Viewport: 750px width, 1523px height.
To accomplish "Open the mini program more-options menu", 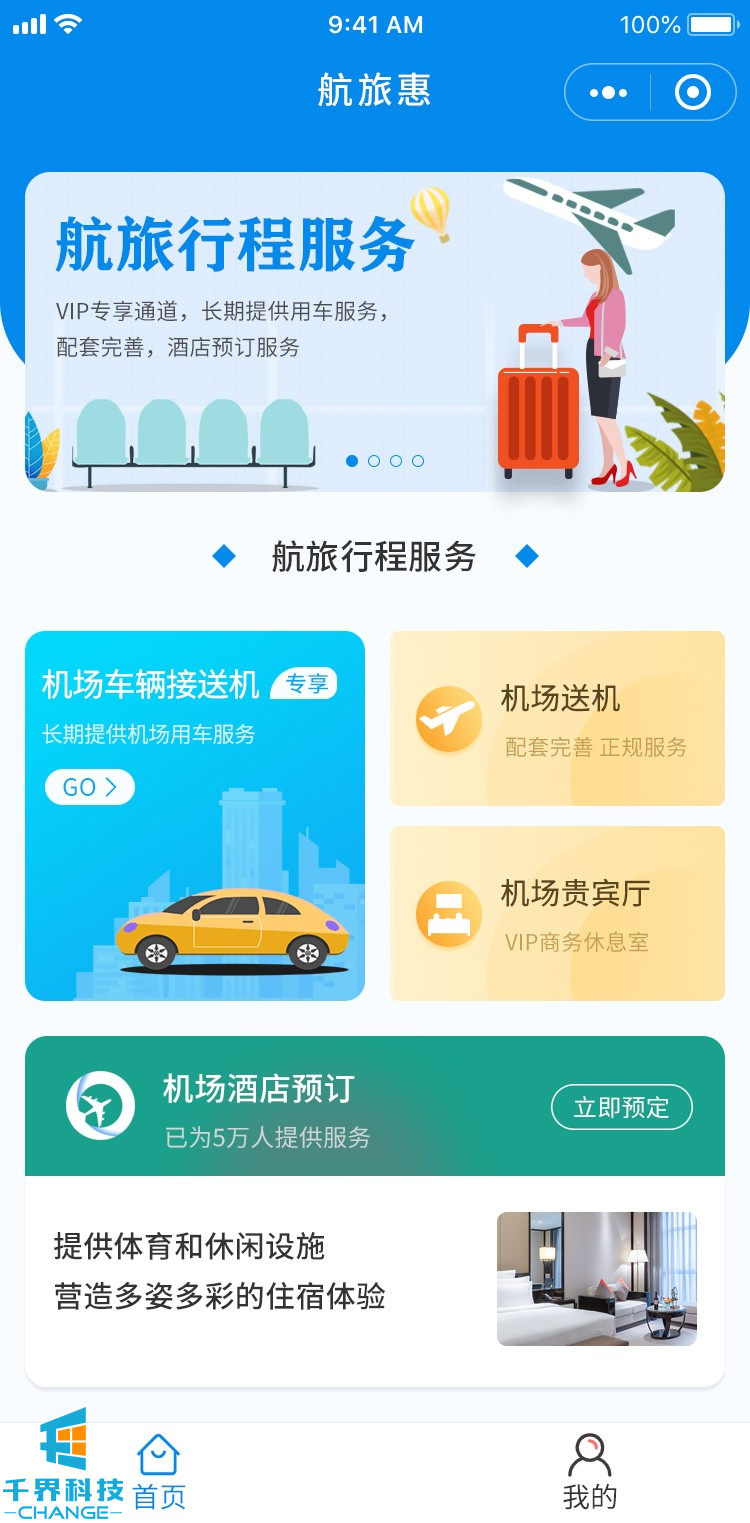I will [608, 93].
